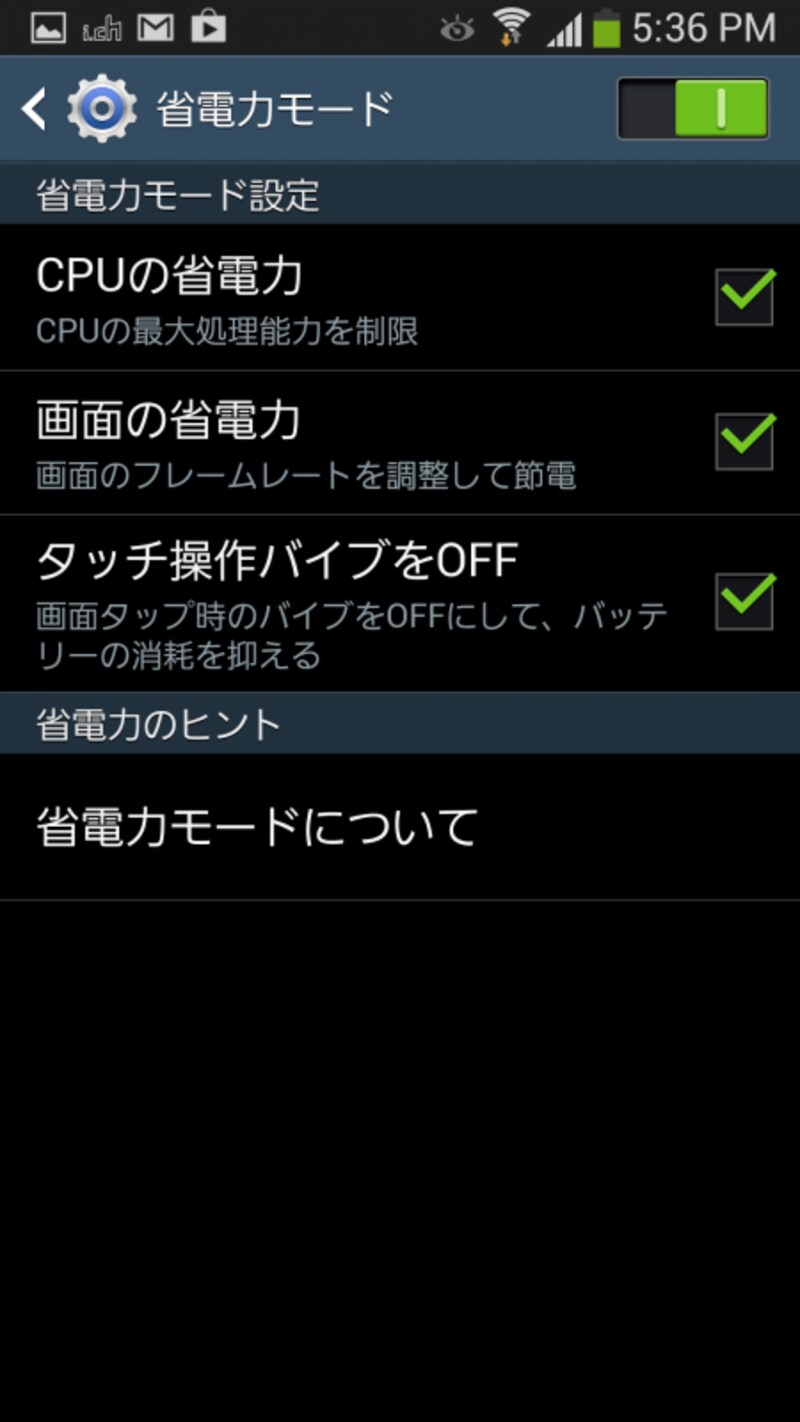This screenshot has height=1422, width=800.
Task: Uncheck the 画面の省電力 checkbox
Action: tap(744, 440)
